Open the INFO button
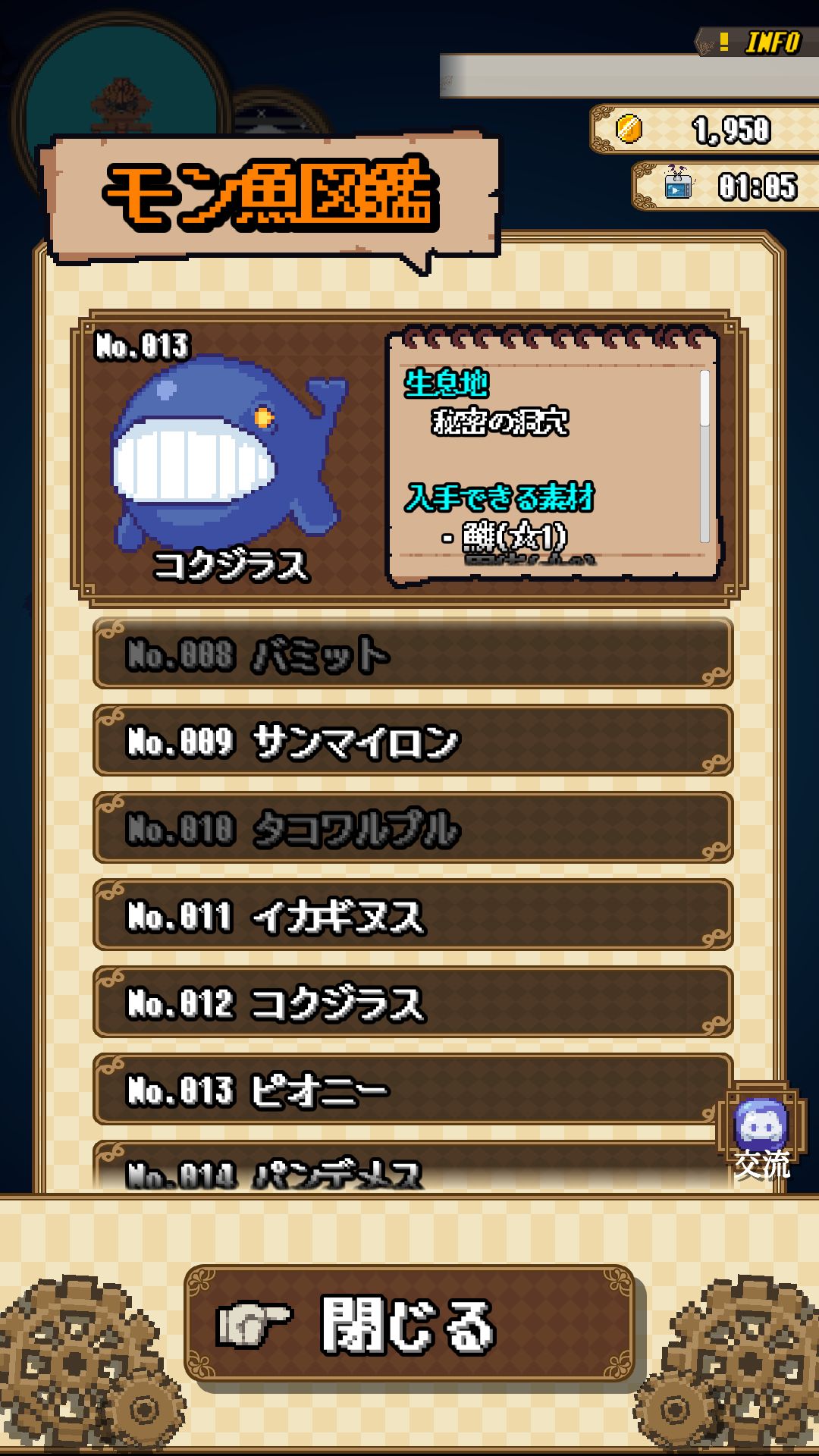 (758, 42)
